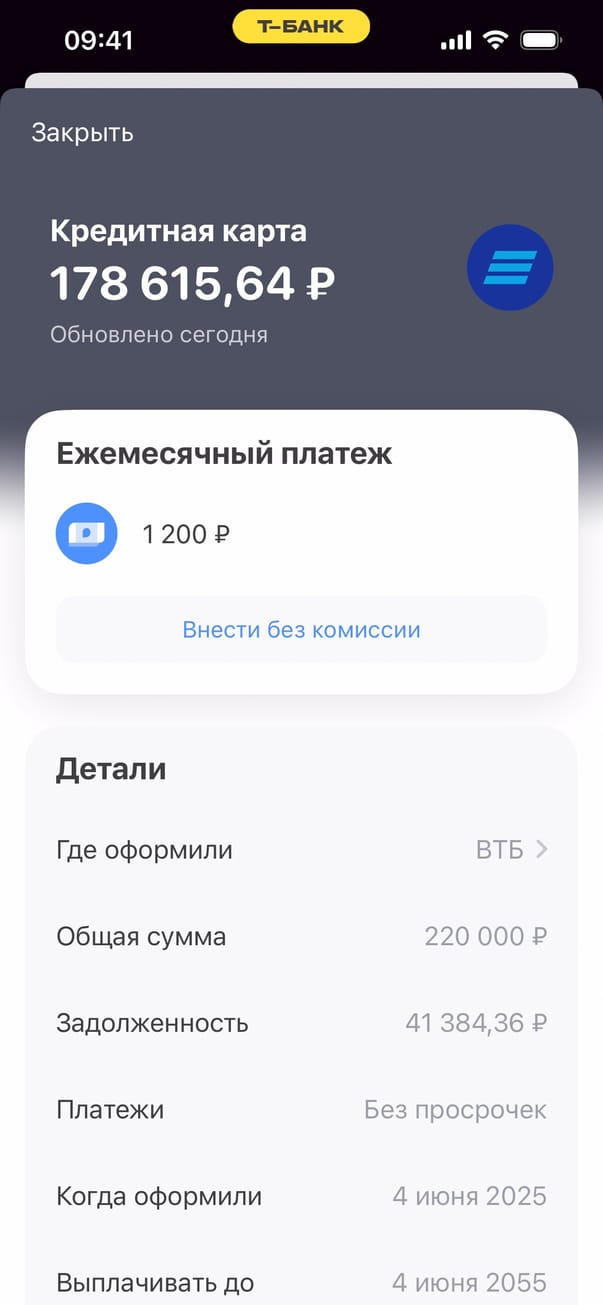Close the credit card details sheet
This screenshot has height=1305, width=603.
click(82, 133)
